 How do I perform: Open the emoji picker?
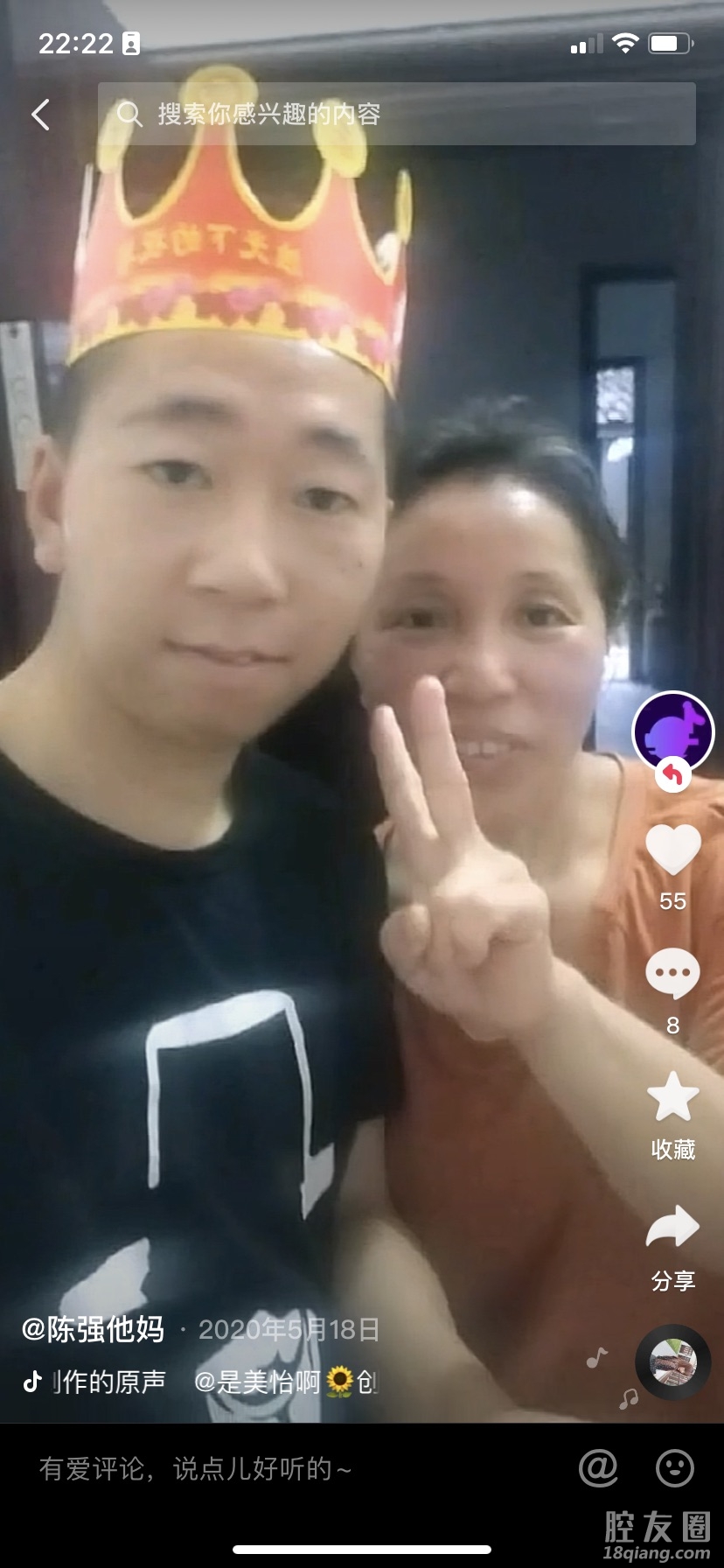click(x=675, y=1467)
